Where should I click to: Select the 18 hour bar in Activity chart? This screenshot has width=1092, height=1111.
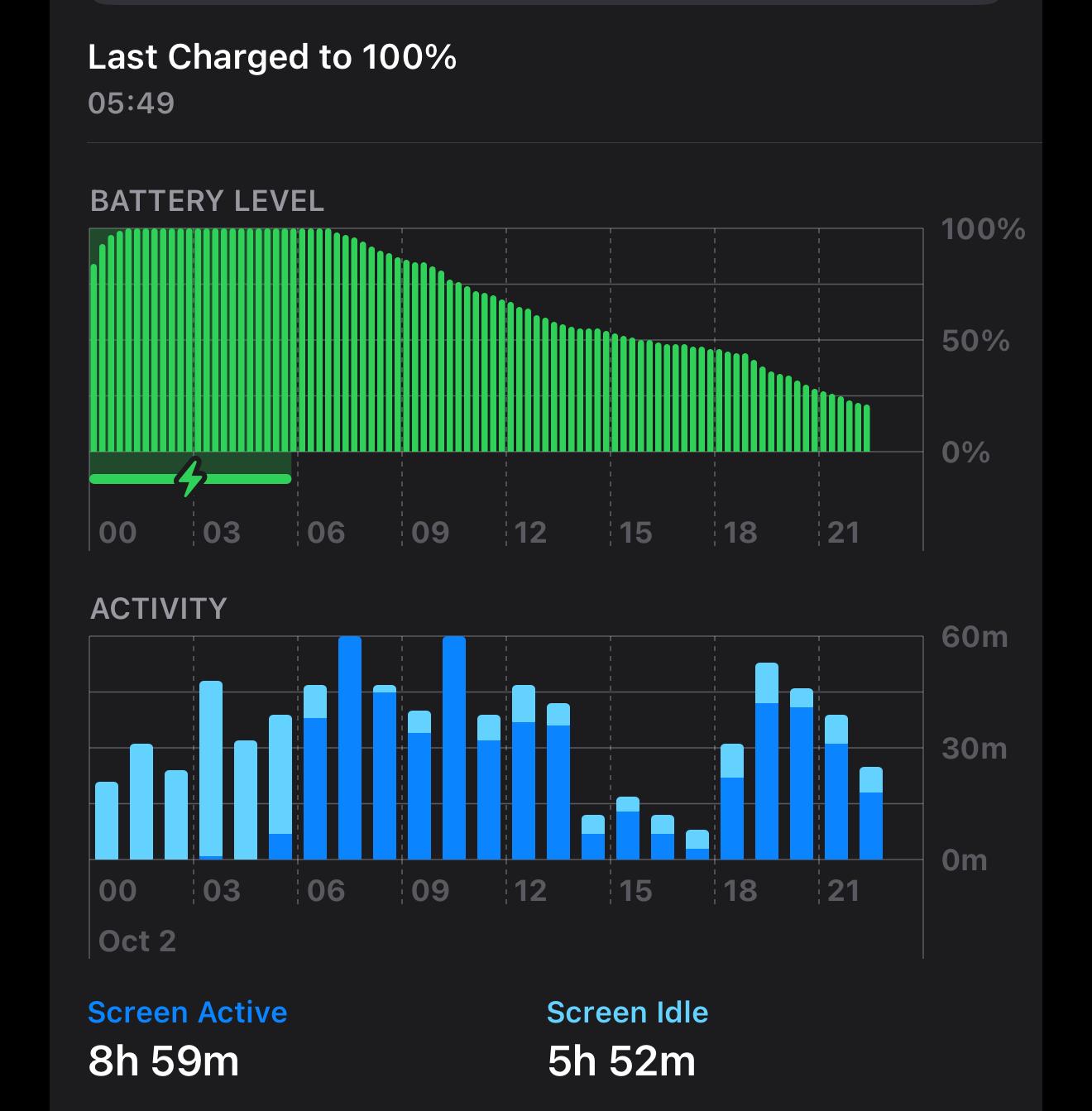coord(732,802)
